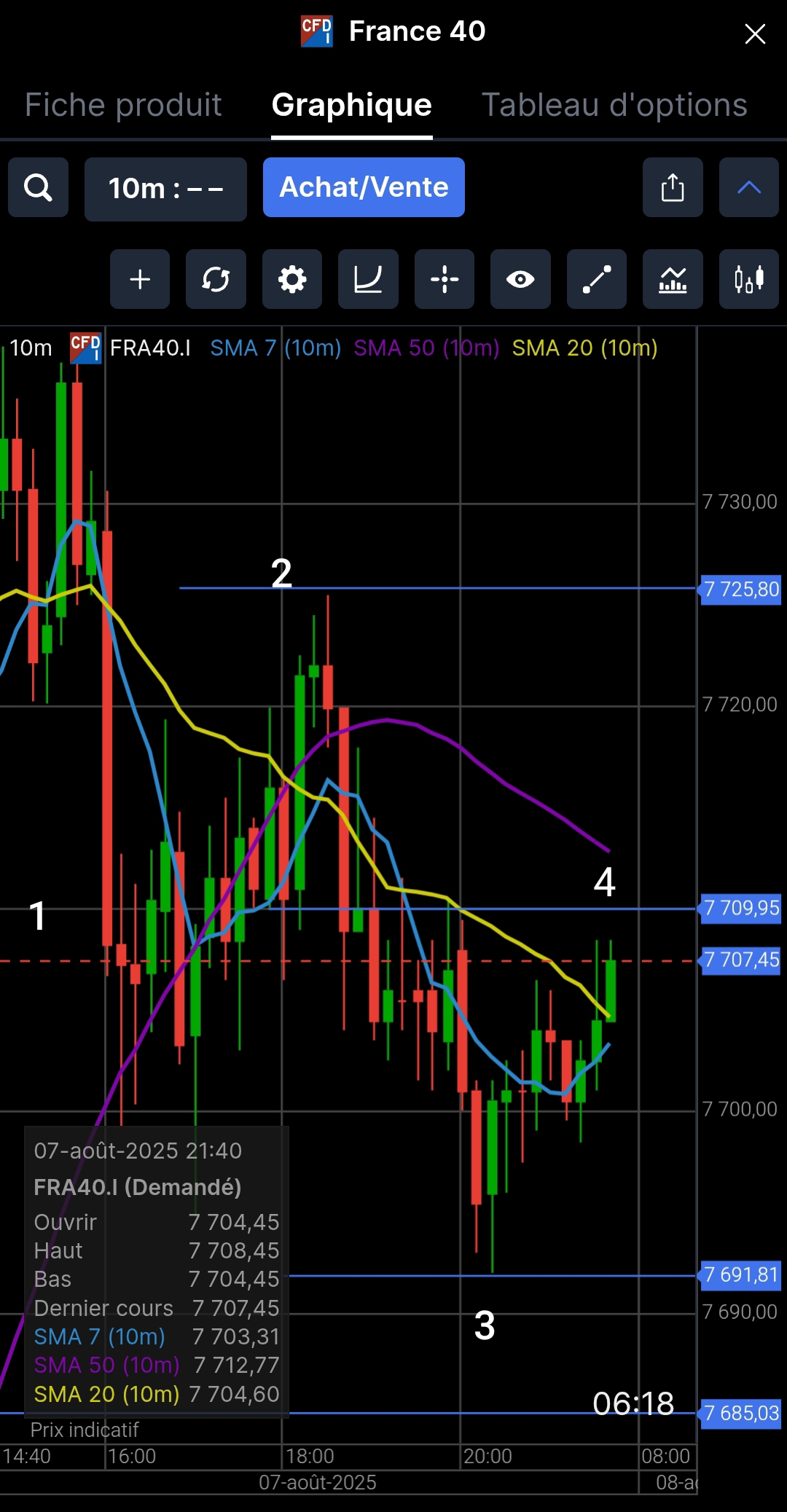Select the SMA 7 (10m) indicator label
Viewport: 787px width, 1512px height.
pos(275,348)
